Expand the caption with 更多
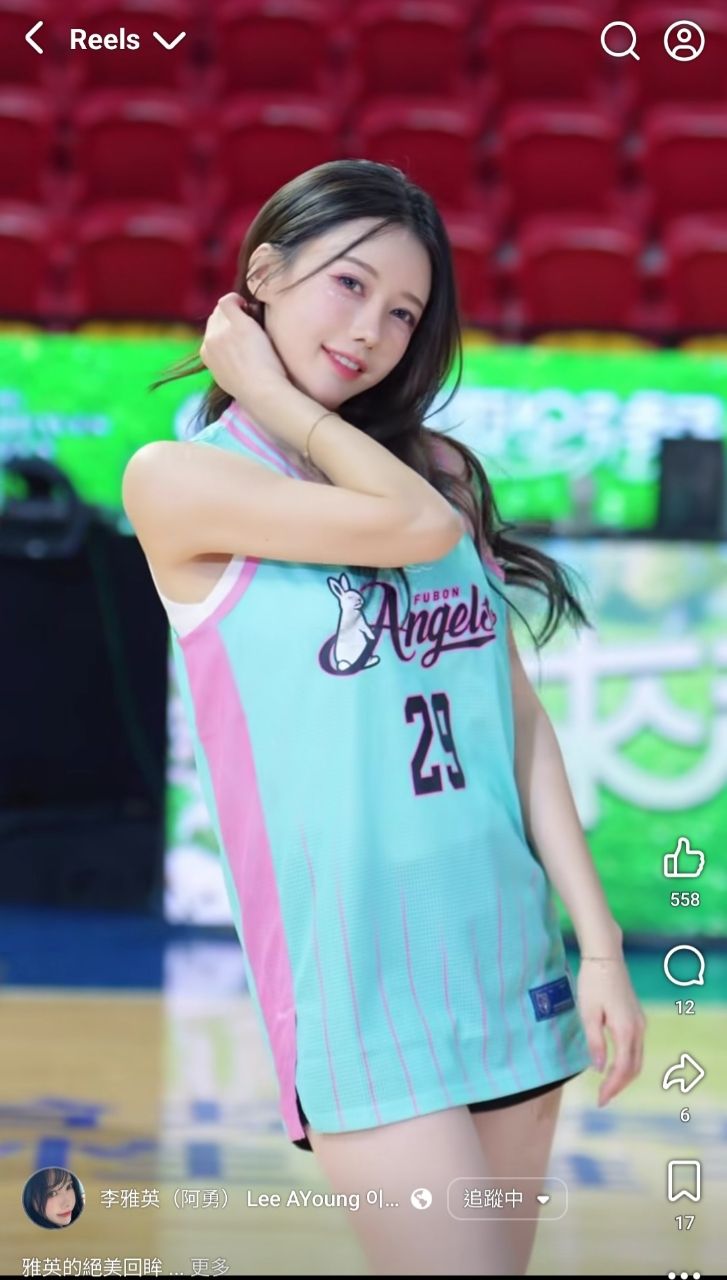Image resolution: width=727 pixels, height=1280 pixels. click(x=210, y=1267)
